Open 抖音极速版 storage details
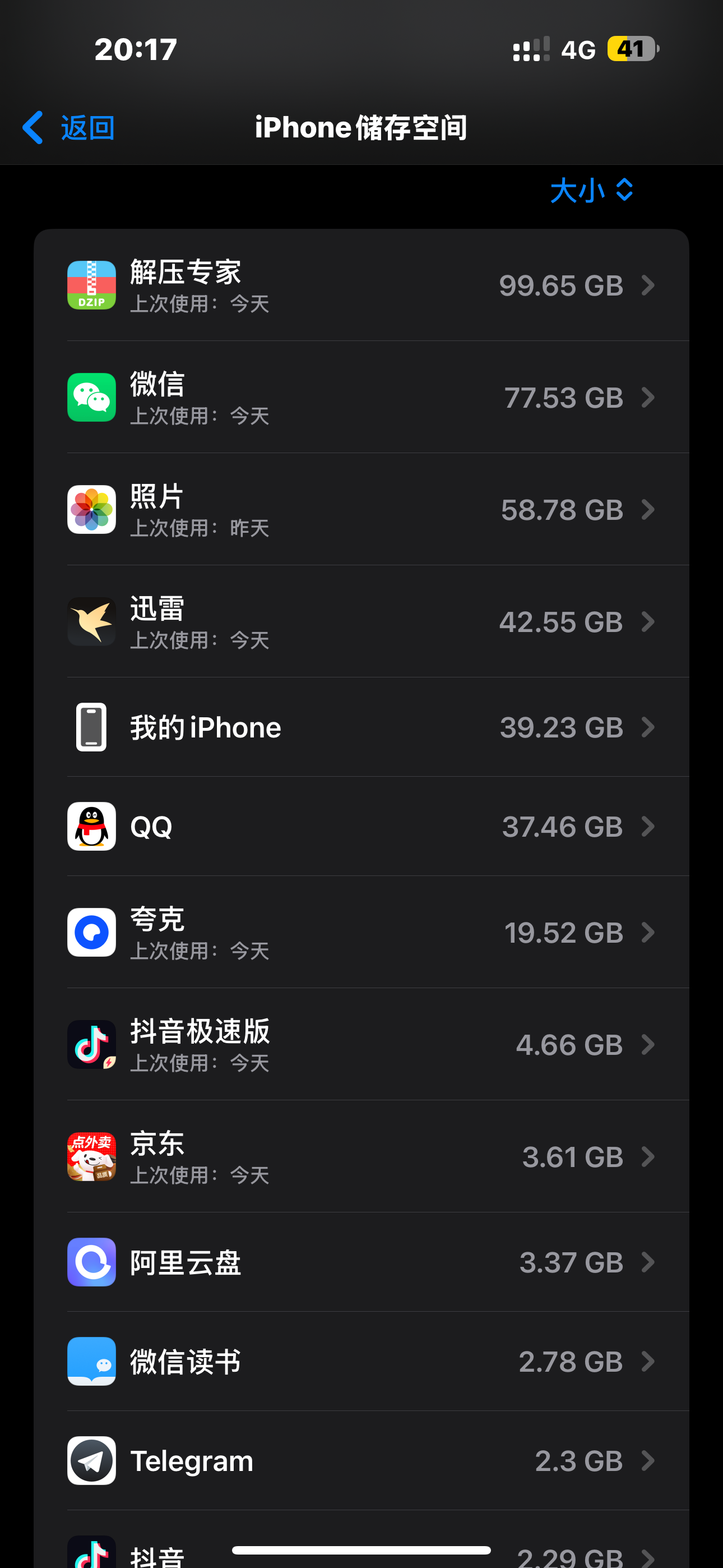Screen dimensions: 723x1568 click(x=361, y=1044)
